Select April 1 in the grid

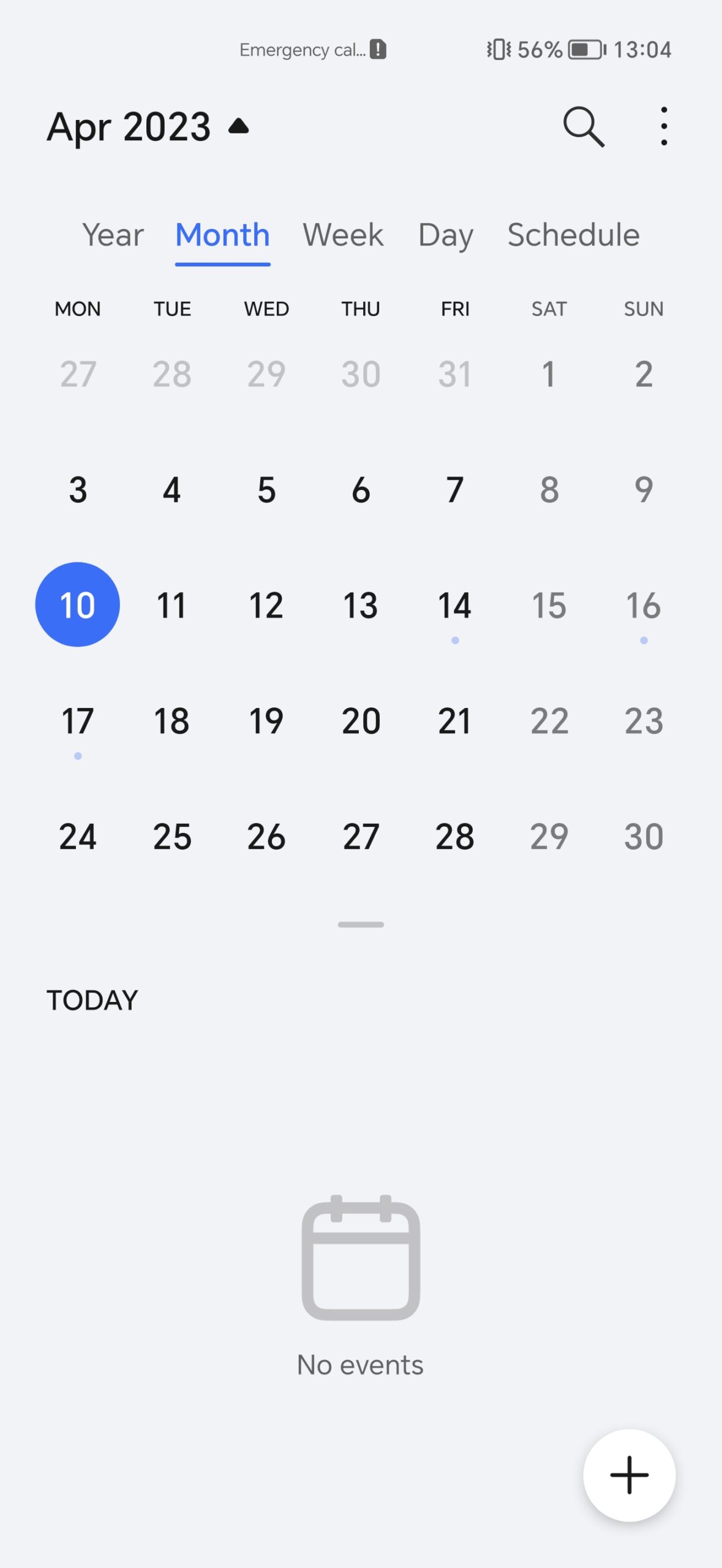pyautogui.click(x=549, y=374)
